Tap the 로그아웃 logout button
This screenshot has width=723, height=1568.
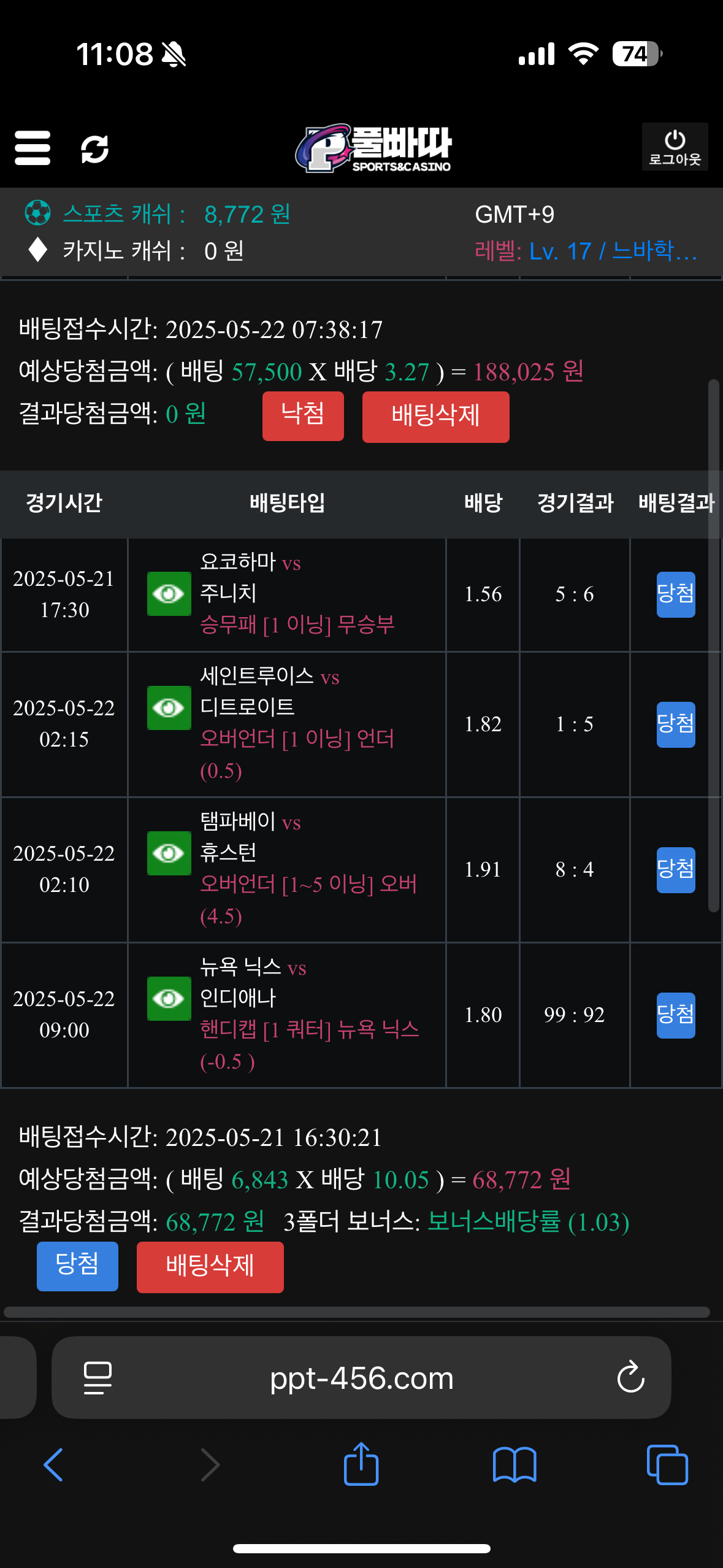tap(675, 147)
